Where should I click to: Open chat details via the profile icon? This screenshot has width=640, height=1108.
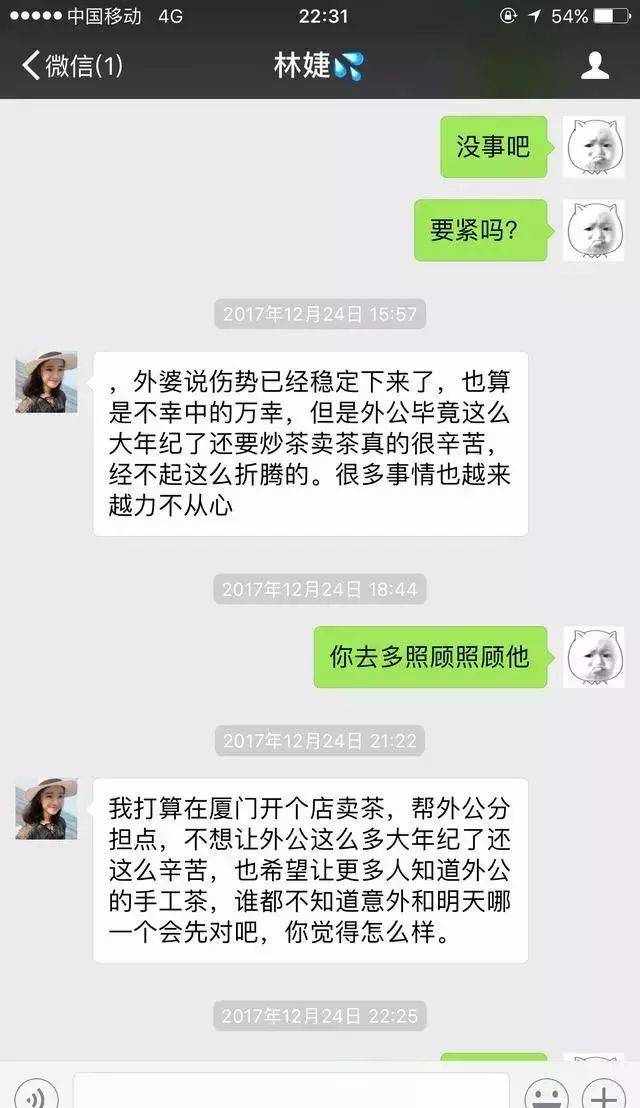(x=595, y=66)
